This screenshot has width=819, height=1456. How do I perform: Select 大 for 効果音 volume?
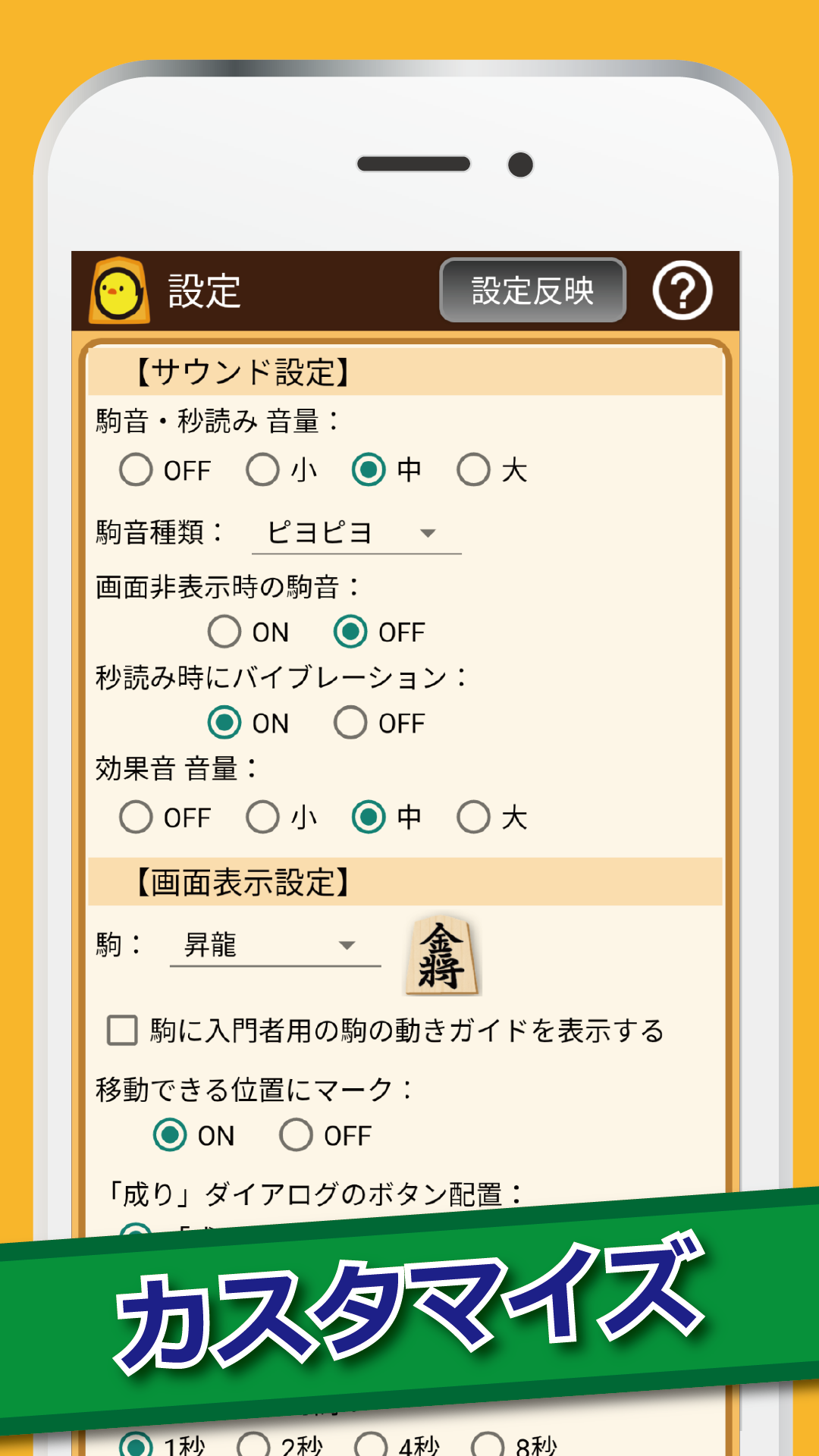click(474, 817)
